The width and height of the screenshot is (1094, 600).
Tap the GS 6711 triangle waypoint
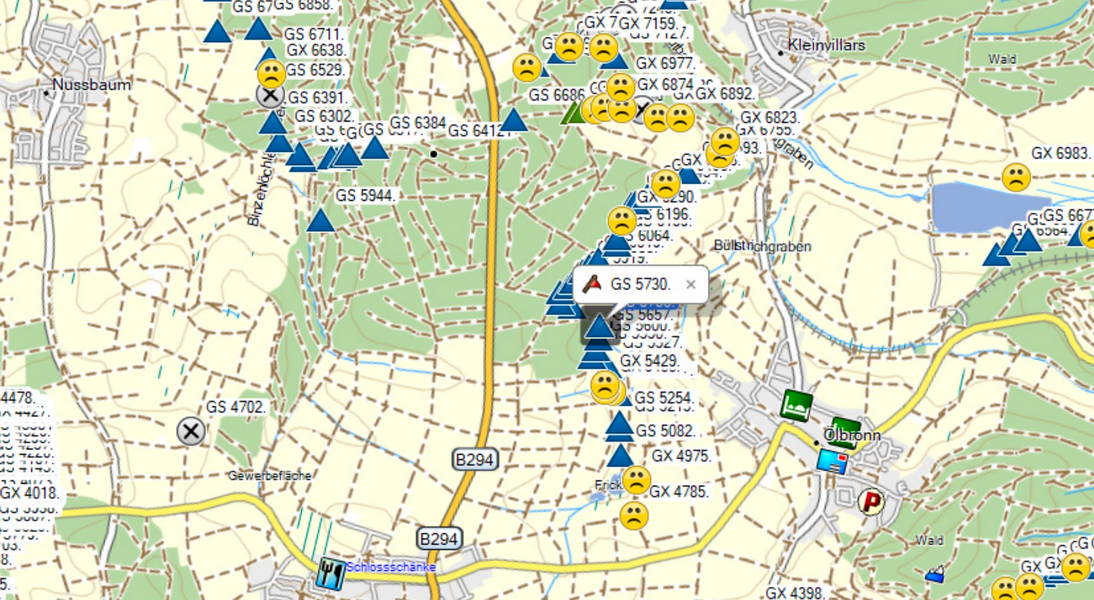[x=258, y=29]
